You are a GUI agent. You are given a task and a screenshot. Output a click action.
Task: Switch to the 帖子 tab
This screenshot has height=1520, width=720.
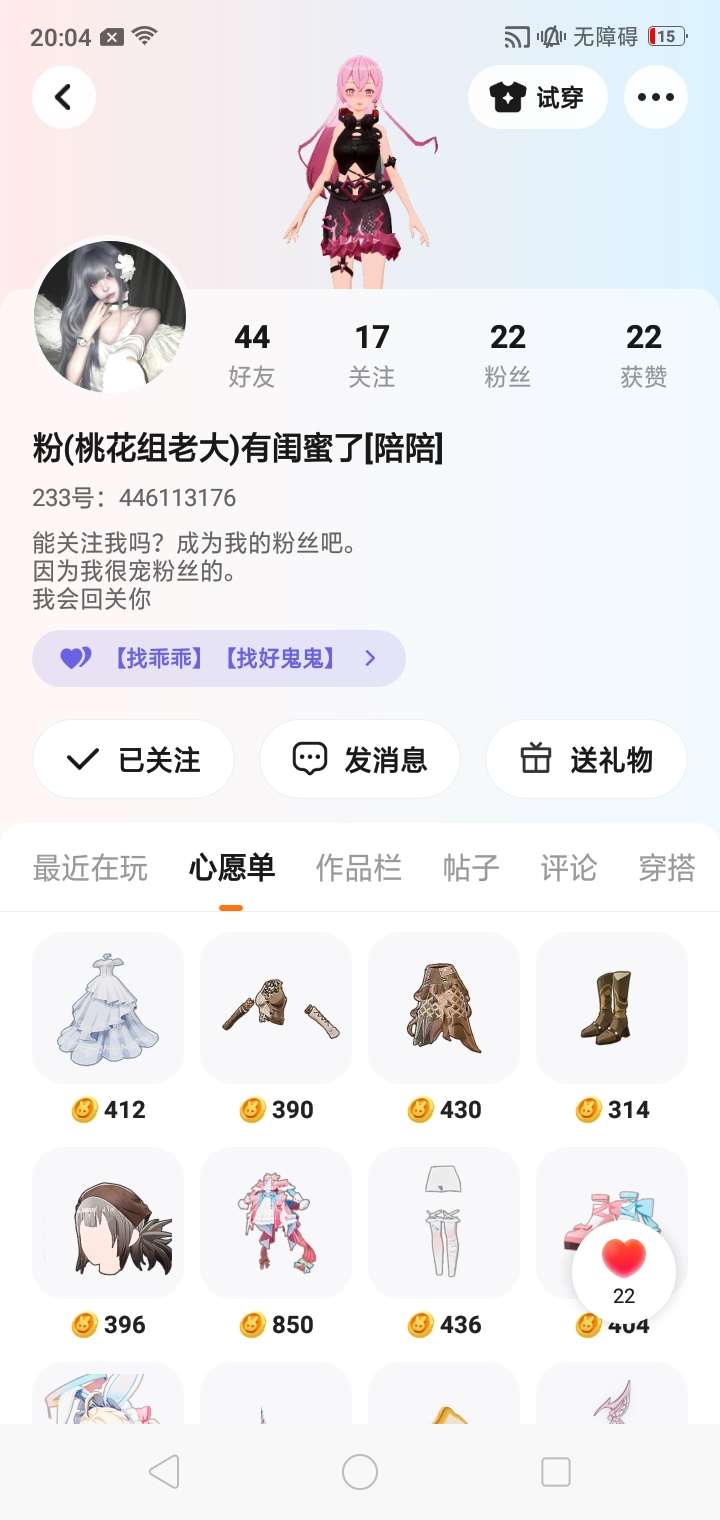coord(471,868)
